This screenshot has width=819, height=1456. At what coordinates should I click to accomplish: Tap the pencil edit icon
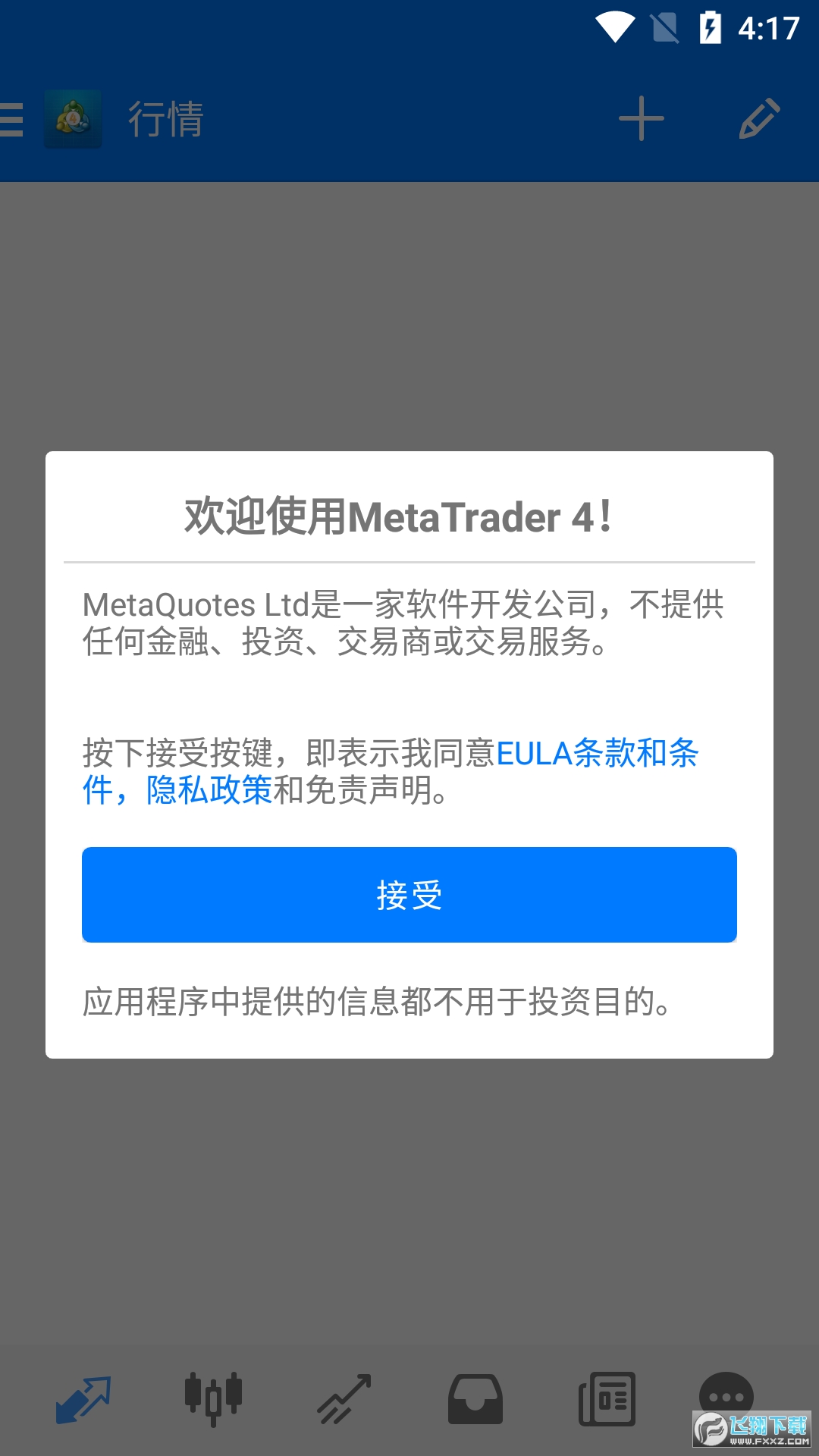point(759,119)
